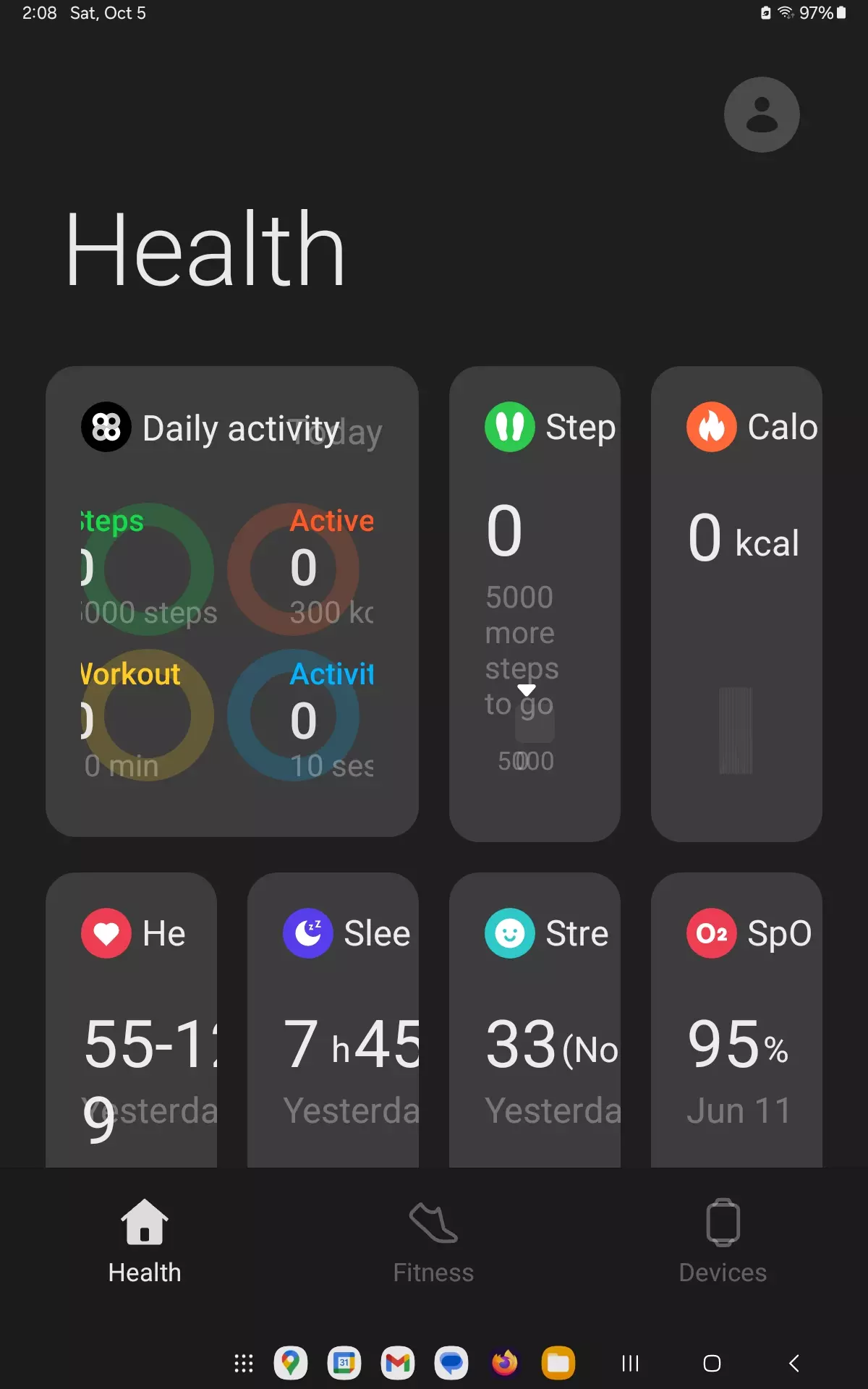This screenshot has width=868, height=1389.
Task: Launch Gmail from the taskbar
Action: (398, 1364)
